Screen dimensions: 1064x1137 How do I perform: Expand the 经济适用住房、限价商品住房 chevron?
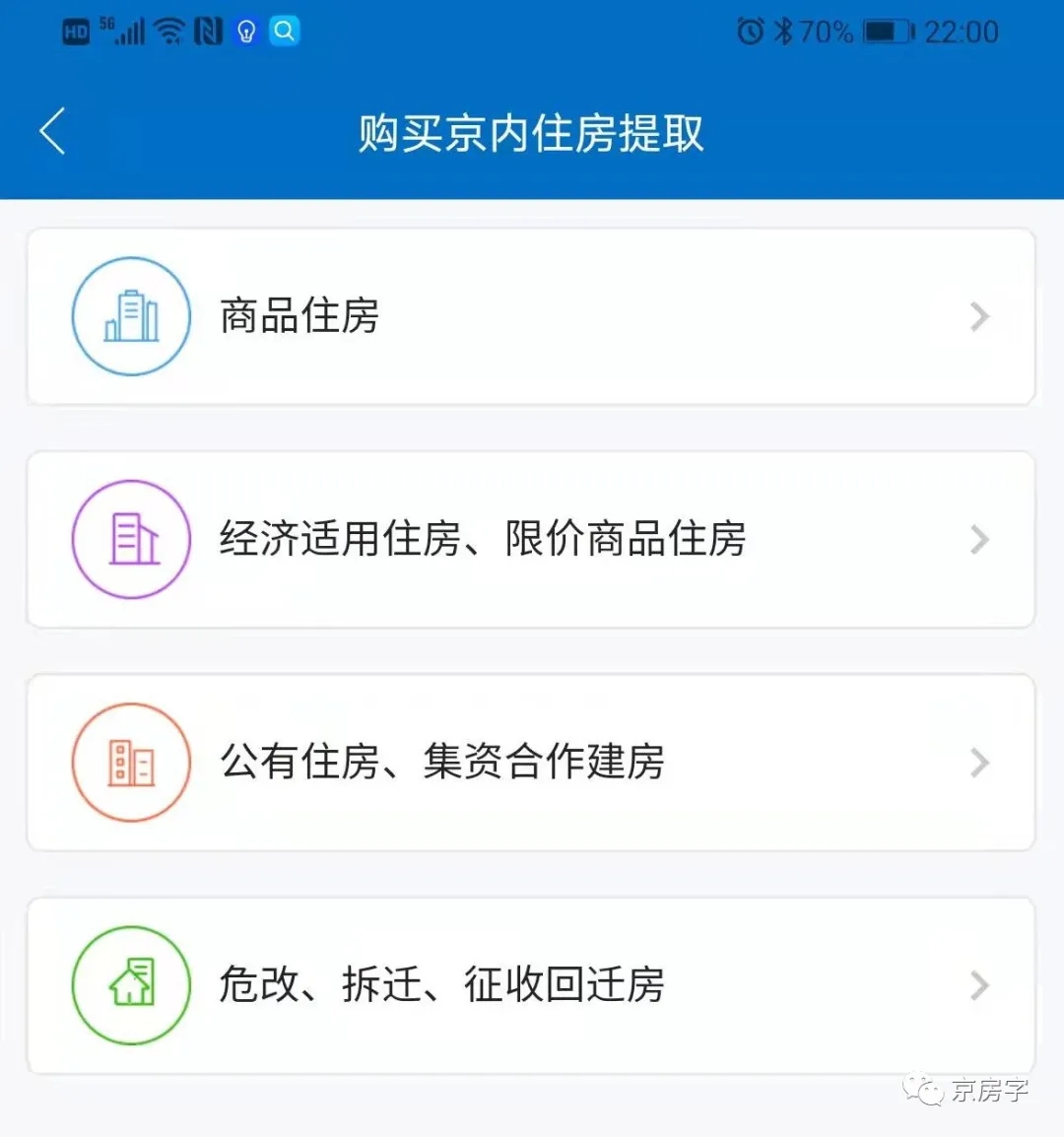[978, 539]
